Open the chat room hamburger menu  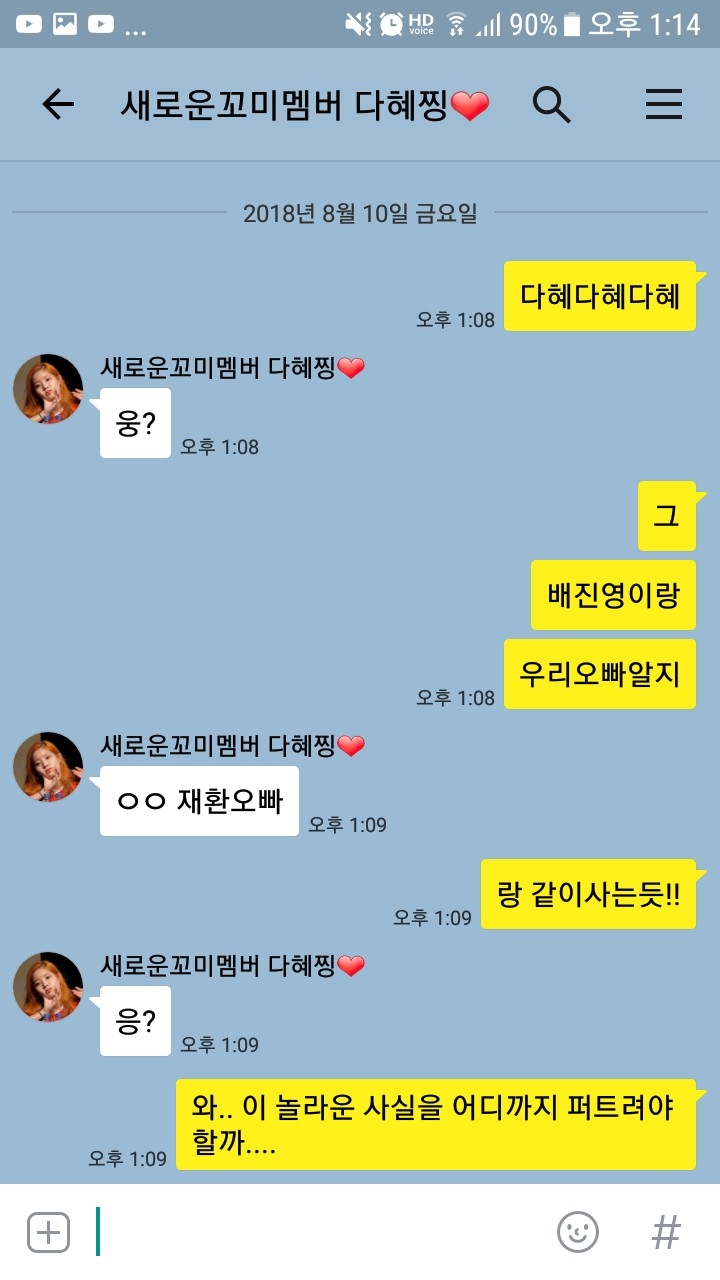663,104
